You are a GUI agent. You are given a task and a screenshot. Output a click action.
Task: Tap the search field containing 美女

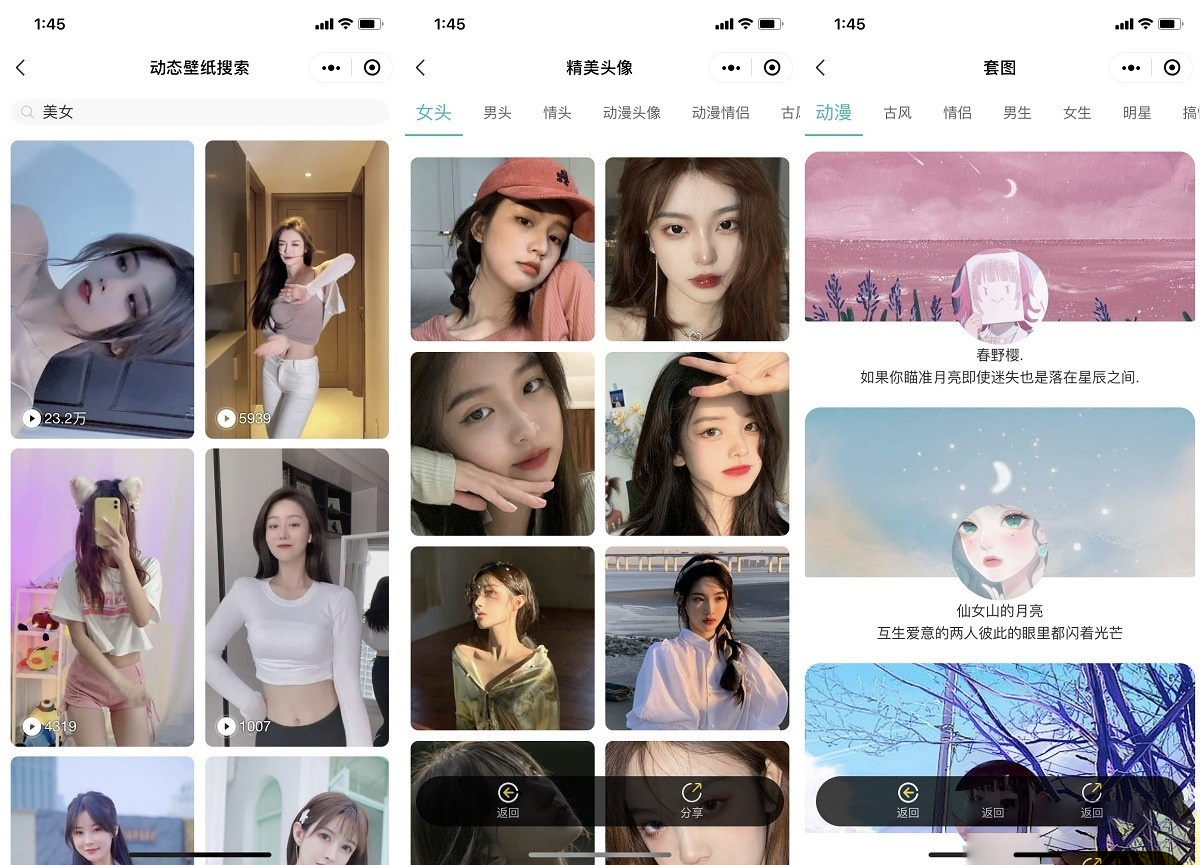coord(200,112)
